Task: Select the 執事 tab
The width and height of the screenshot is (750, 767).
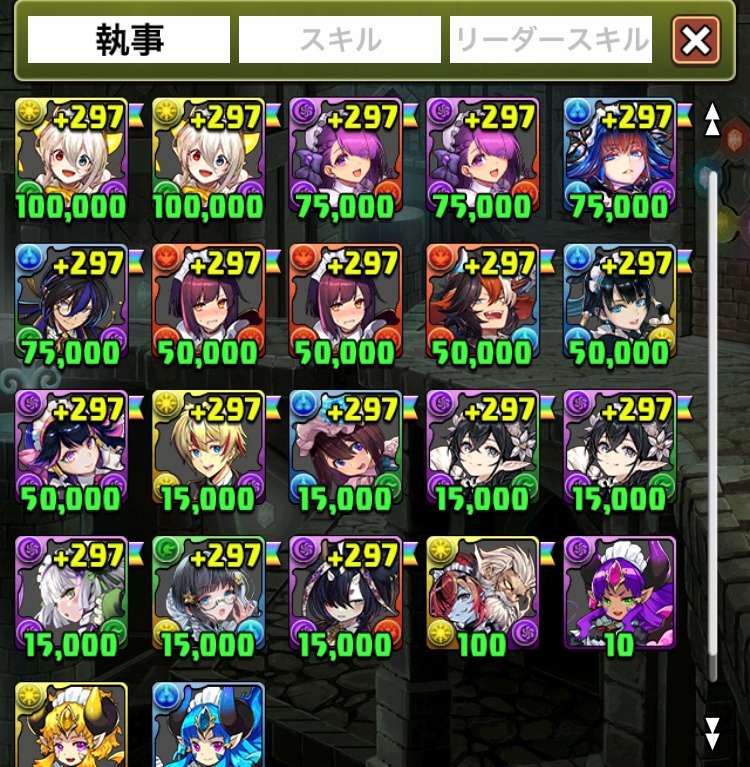Action: pyautogui.click(x=129, y=40)
